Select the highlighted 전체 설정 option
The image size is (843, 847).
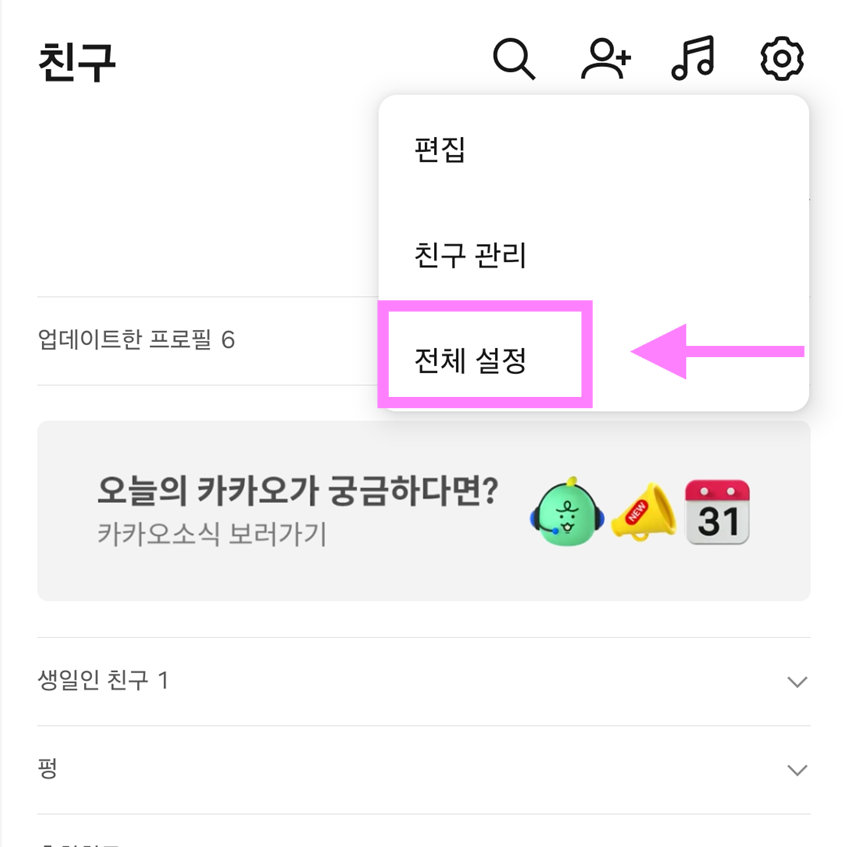[x=483, y=356]
